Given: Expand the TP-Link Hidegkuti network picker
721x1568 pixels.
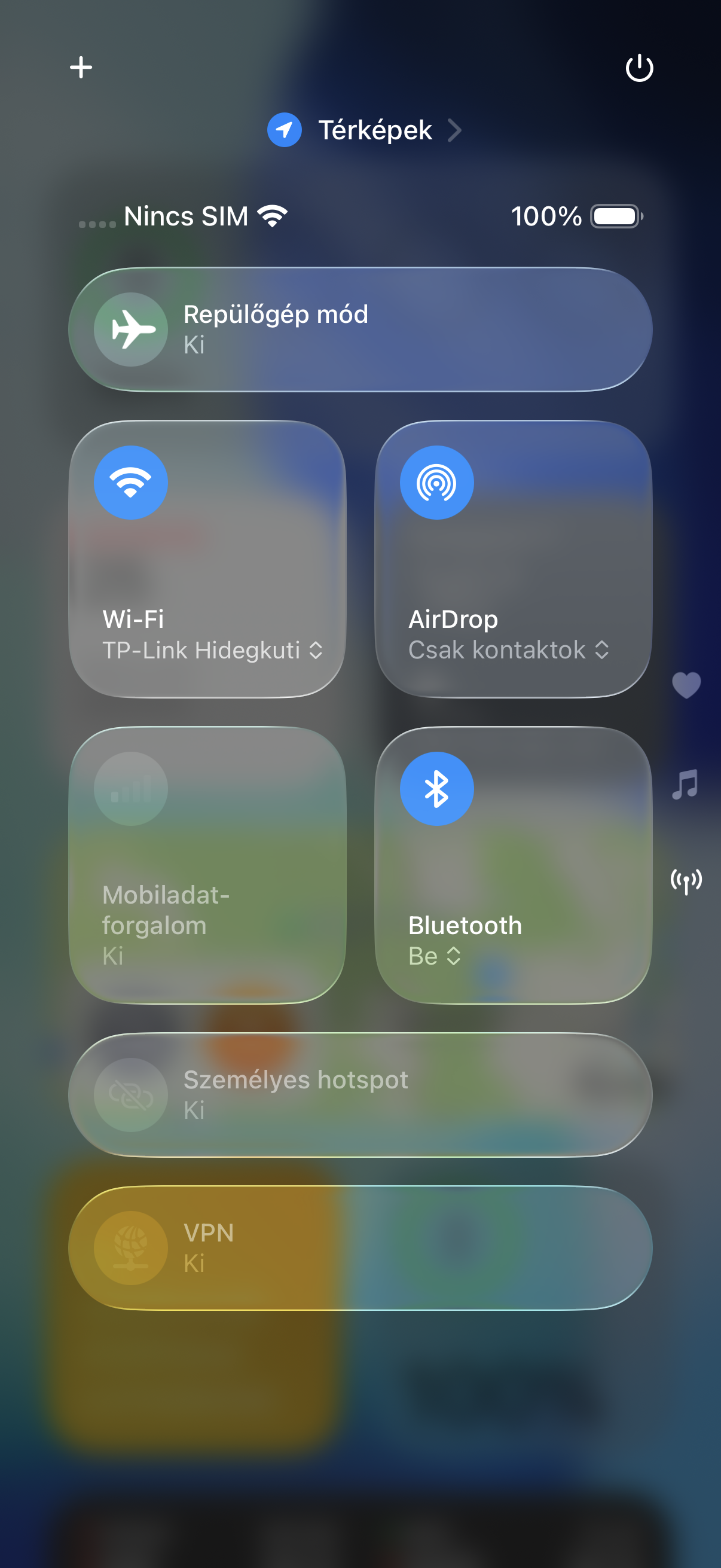Looking at the screenshot, I should 212,650.
